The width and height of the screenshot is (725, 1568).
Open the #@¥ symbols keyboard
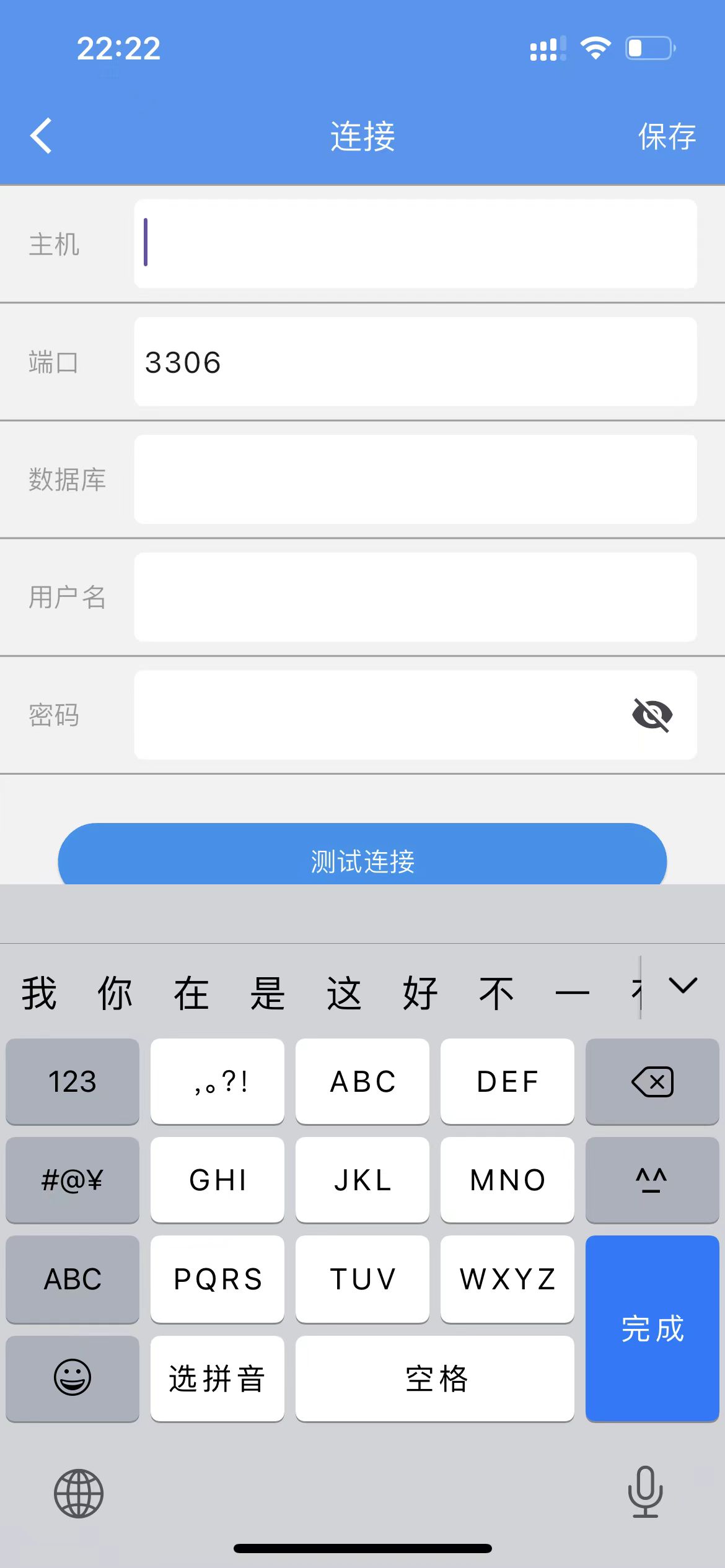pos(72,1180)
